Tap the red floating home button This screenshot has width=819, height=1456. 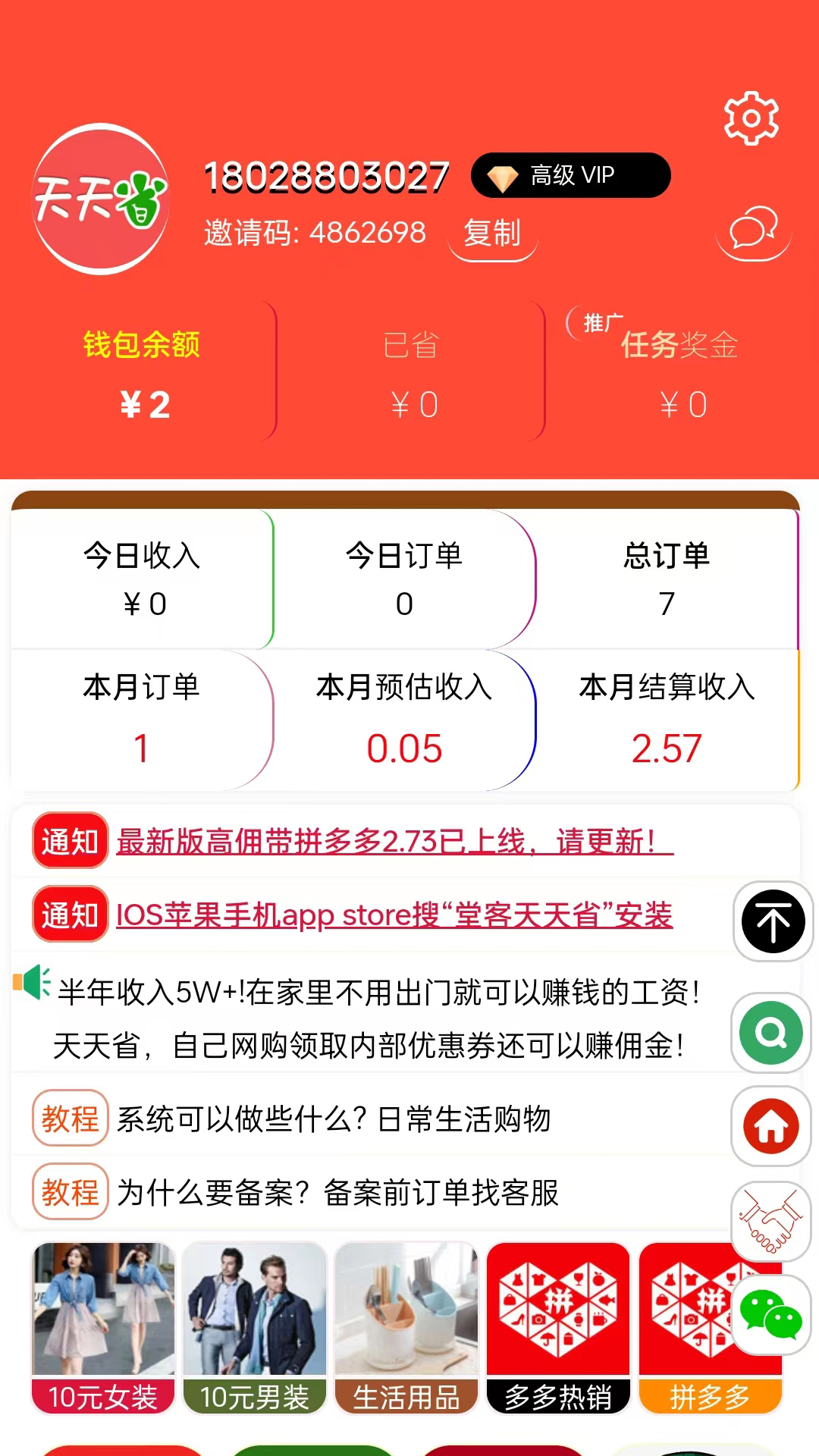pos(771,1127)
